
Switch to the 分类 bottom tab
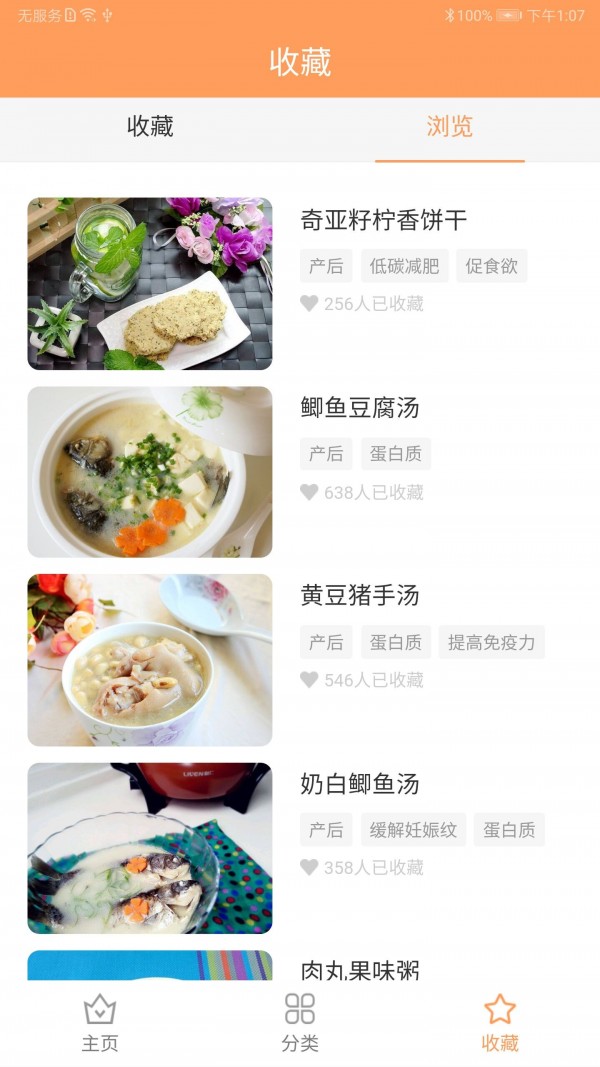pyautogui.click(x=300, y=1022)
